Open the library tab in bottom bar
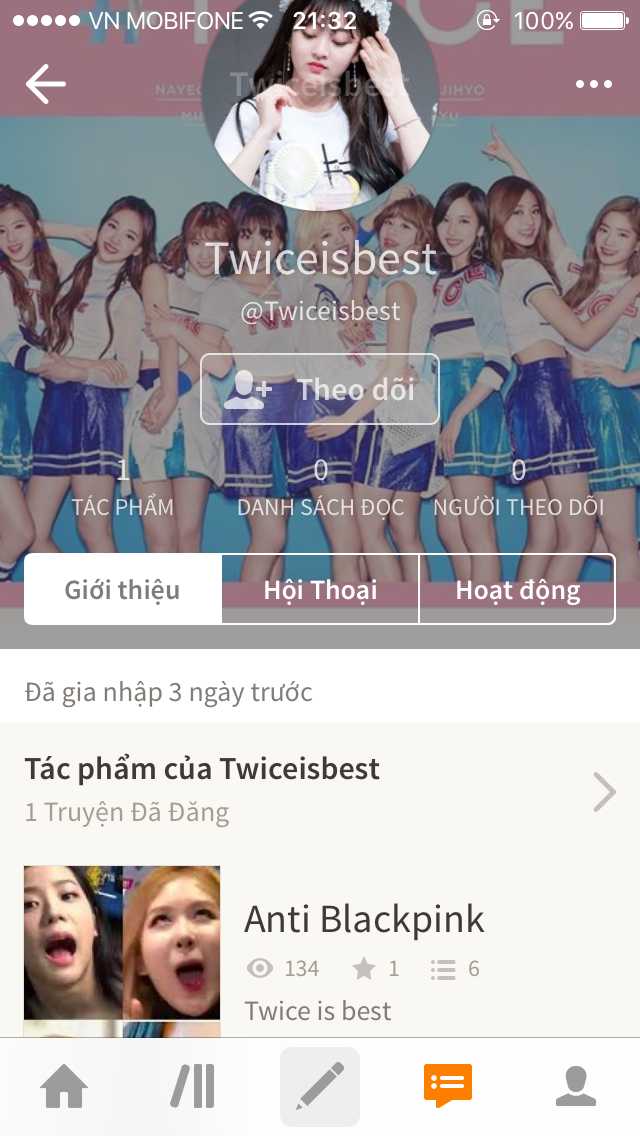The width and height of the screenshot is (640, 1136). (192, 1087)
